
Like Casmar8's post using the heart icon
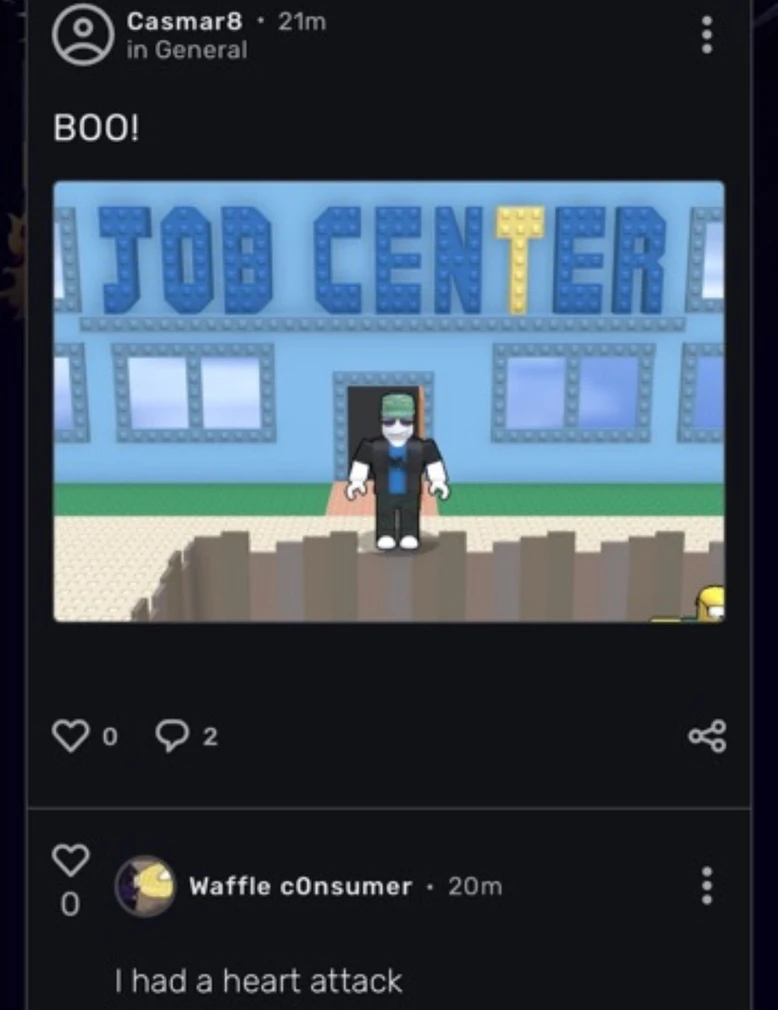point(71,736)
